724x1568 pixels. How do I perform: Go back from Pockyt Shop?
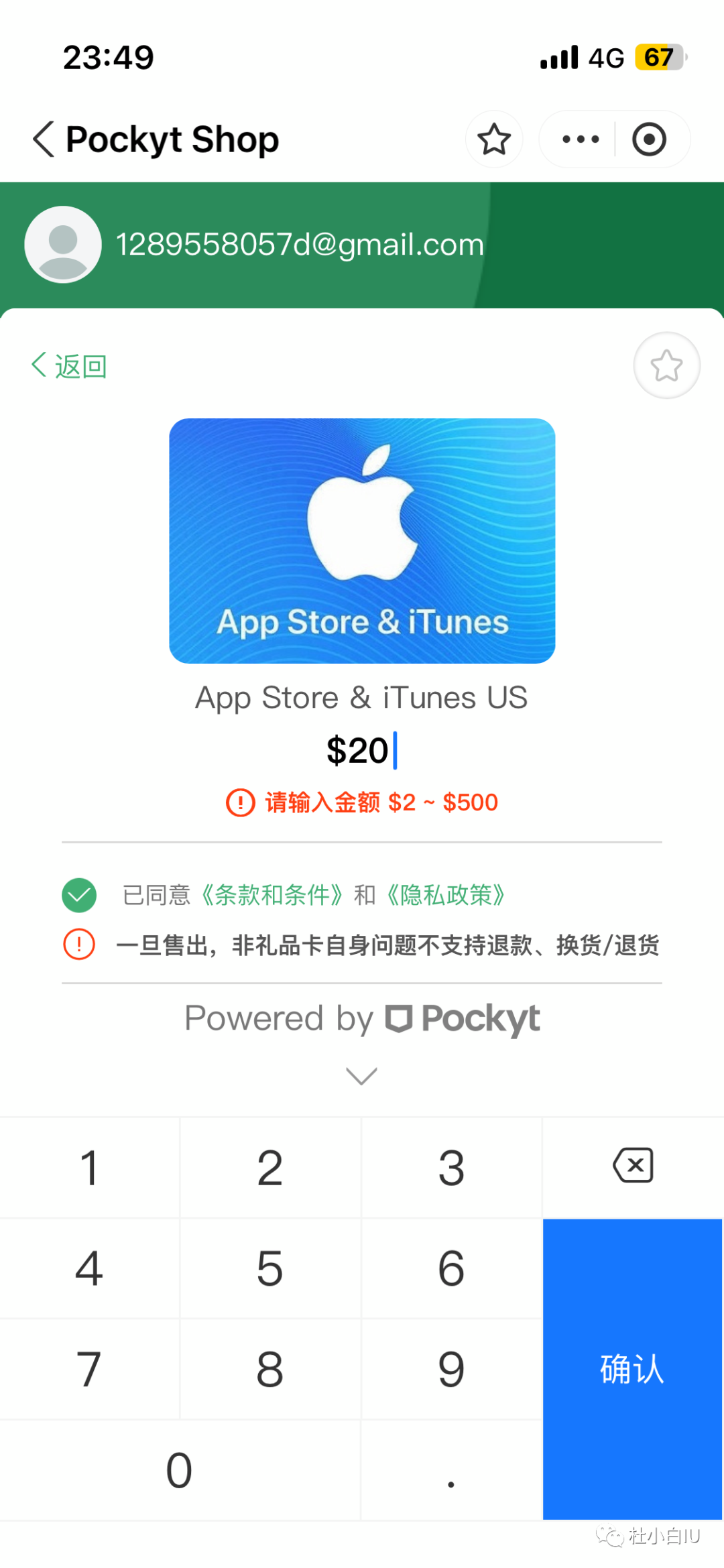coord(44,139)
